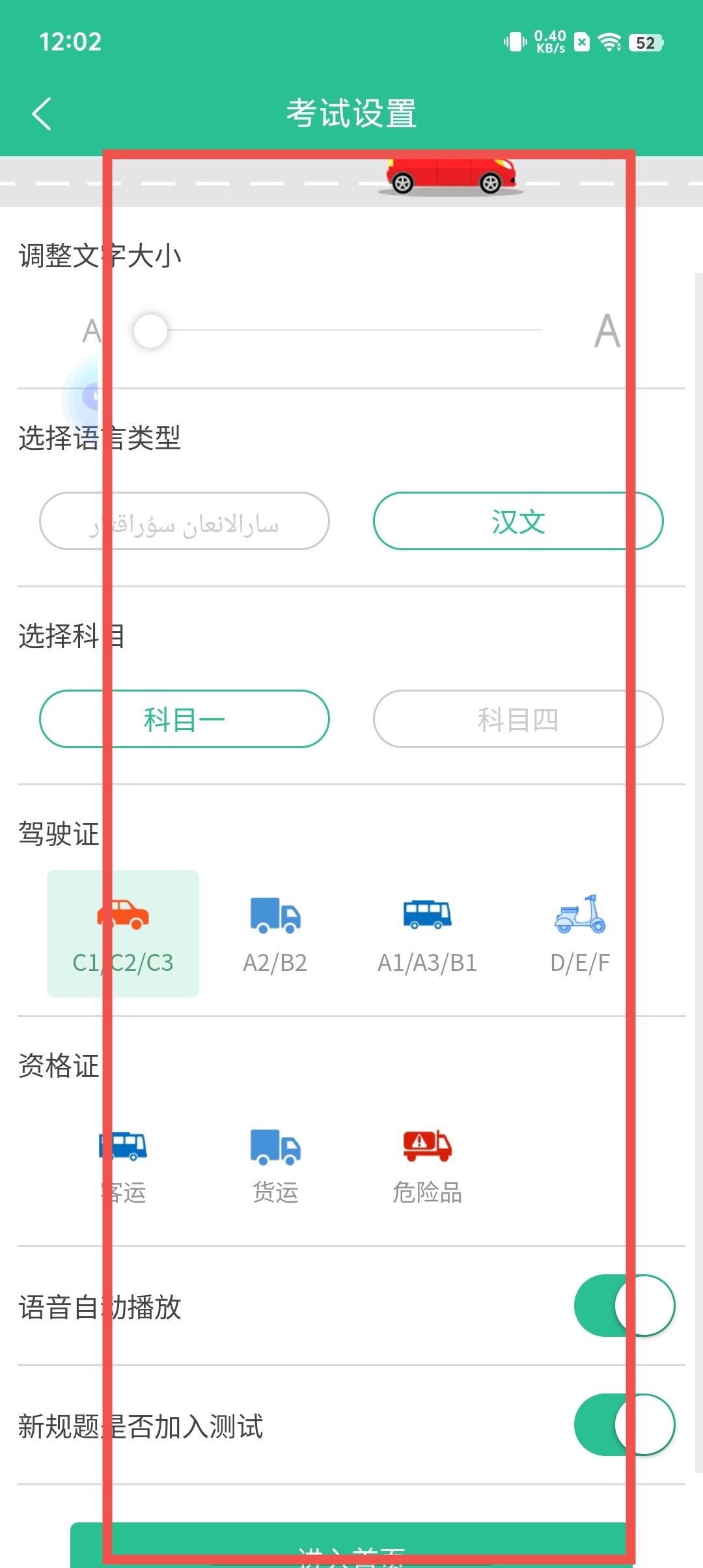703x1568 pixels.
Task: Pick the C1/C2/C3 driver license
Action: tap(123, 933)
